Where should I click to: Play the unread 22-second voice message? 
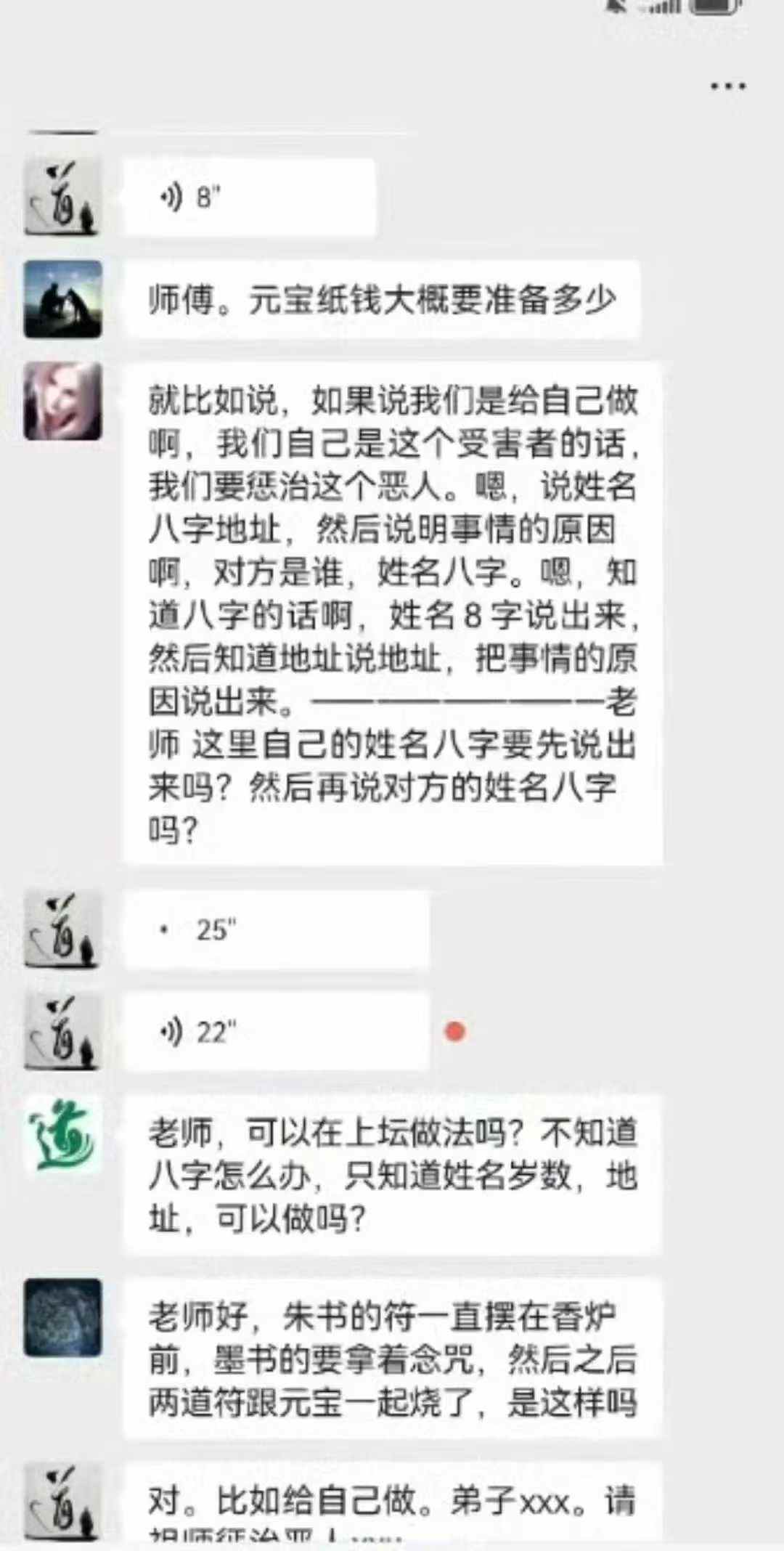click(276, 1032)
